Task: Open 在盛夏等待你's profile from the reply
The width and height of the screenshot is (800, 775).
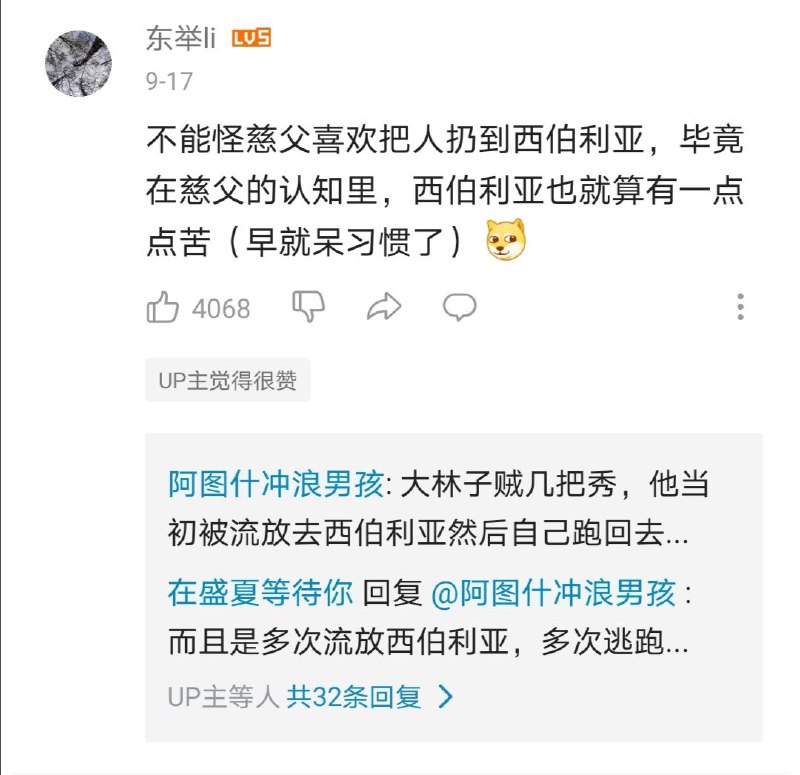Action: (x=260, y=592)
